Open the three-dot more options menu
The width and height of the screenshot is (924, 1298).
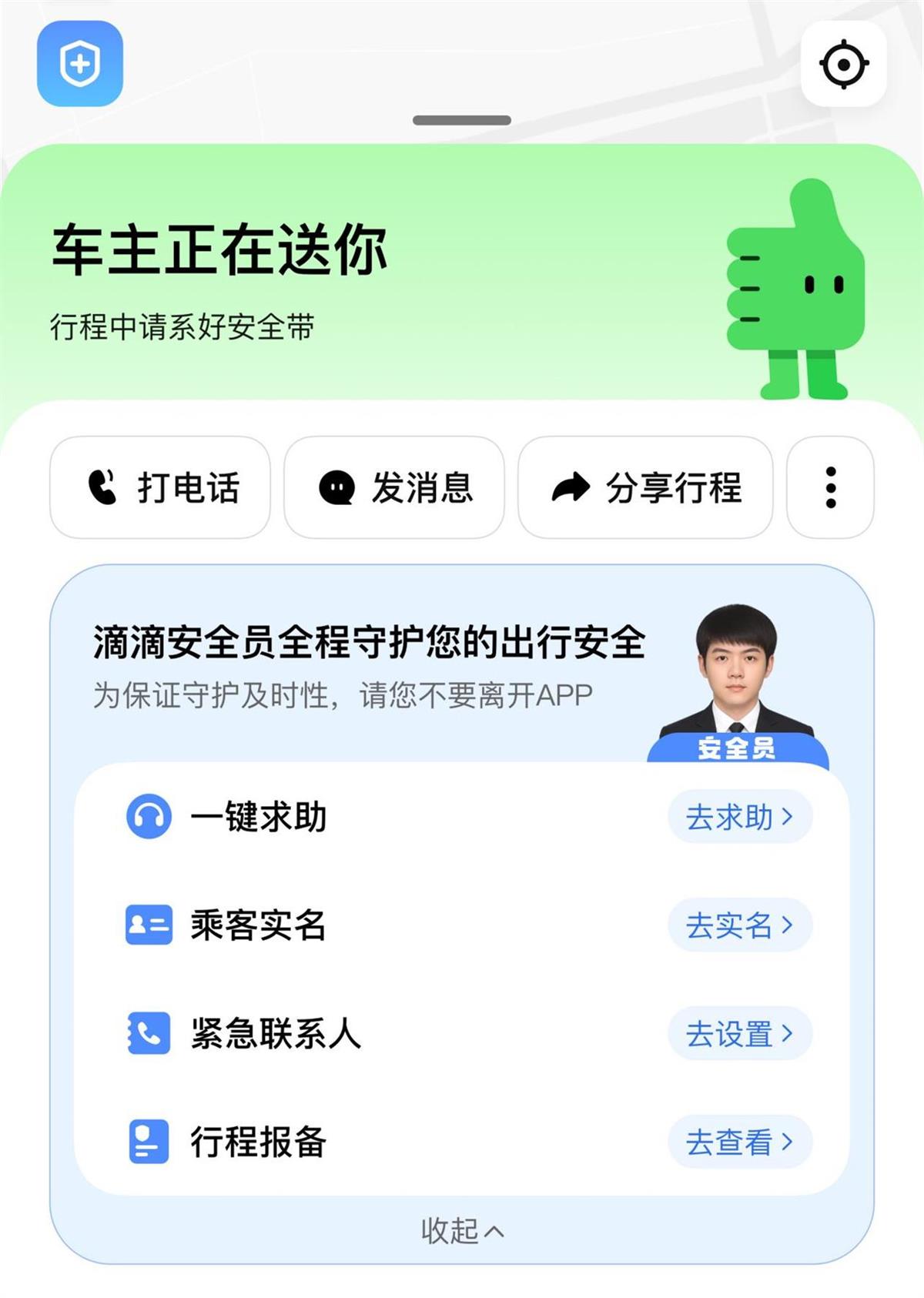pos(829,485)
